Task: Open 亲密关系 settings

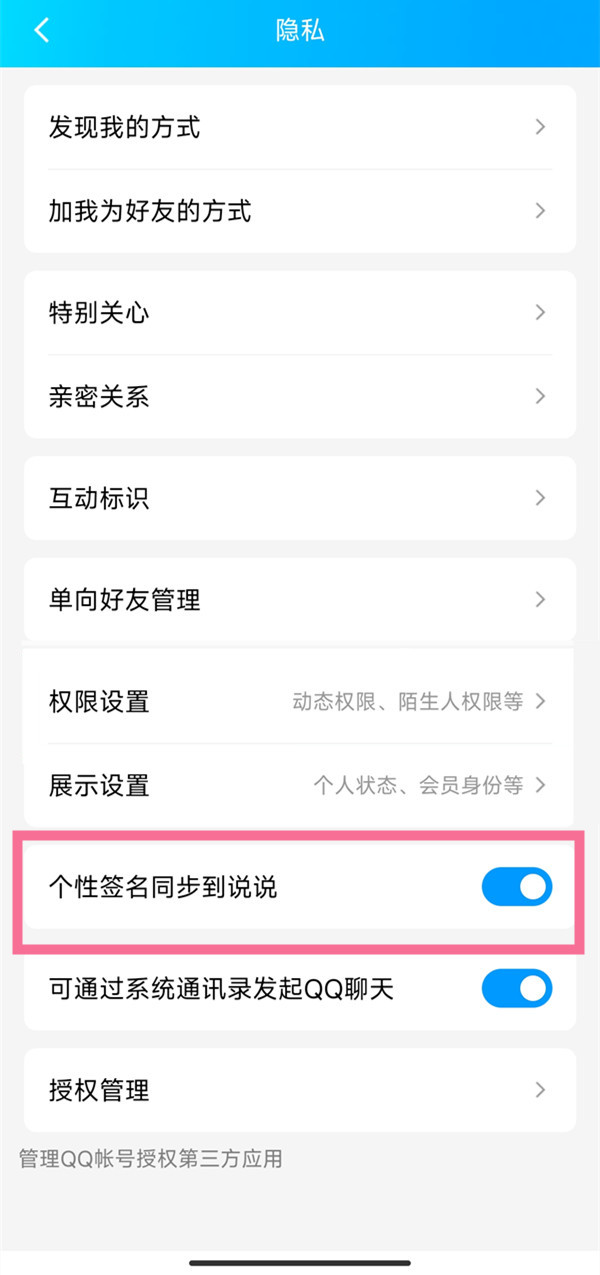Action: point(299,397)
